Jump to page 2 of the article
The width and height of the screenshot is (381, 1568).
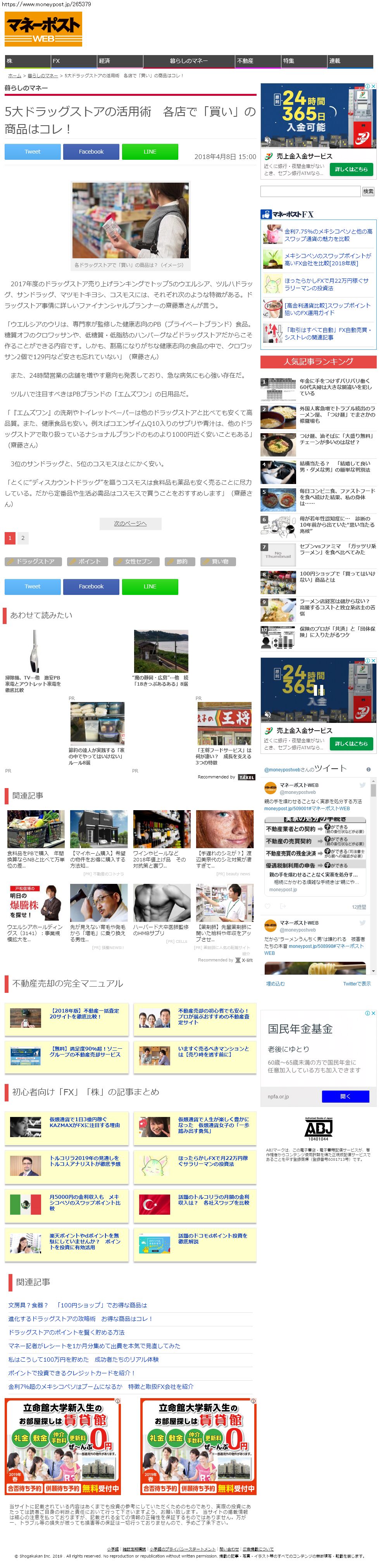coord(22,538)
